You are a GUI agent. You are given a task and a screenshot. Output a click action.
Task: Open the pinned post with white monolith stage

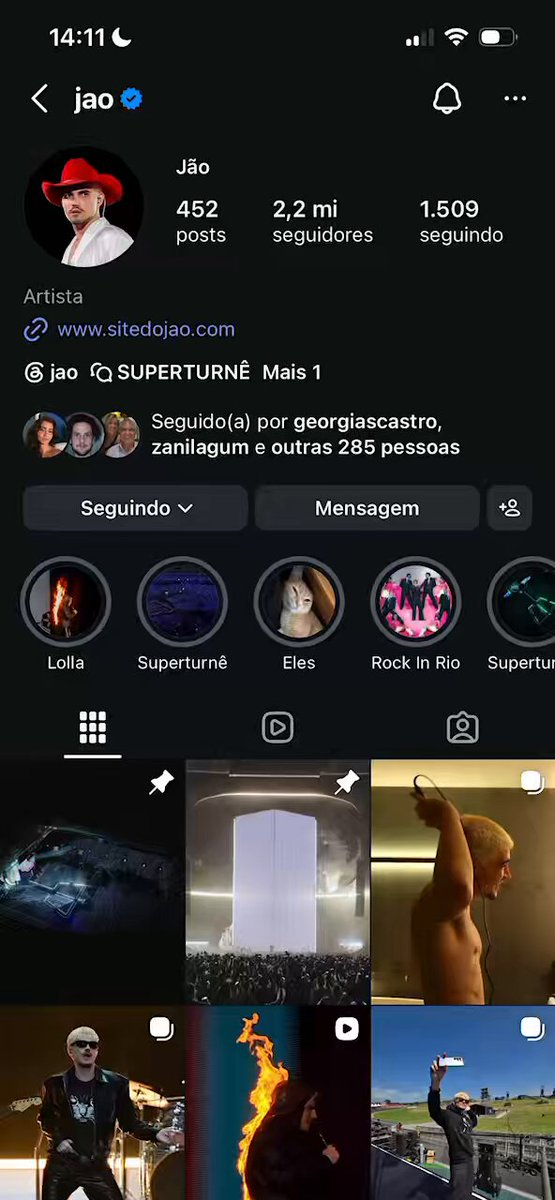click(277, 882)
